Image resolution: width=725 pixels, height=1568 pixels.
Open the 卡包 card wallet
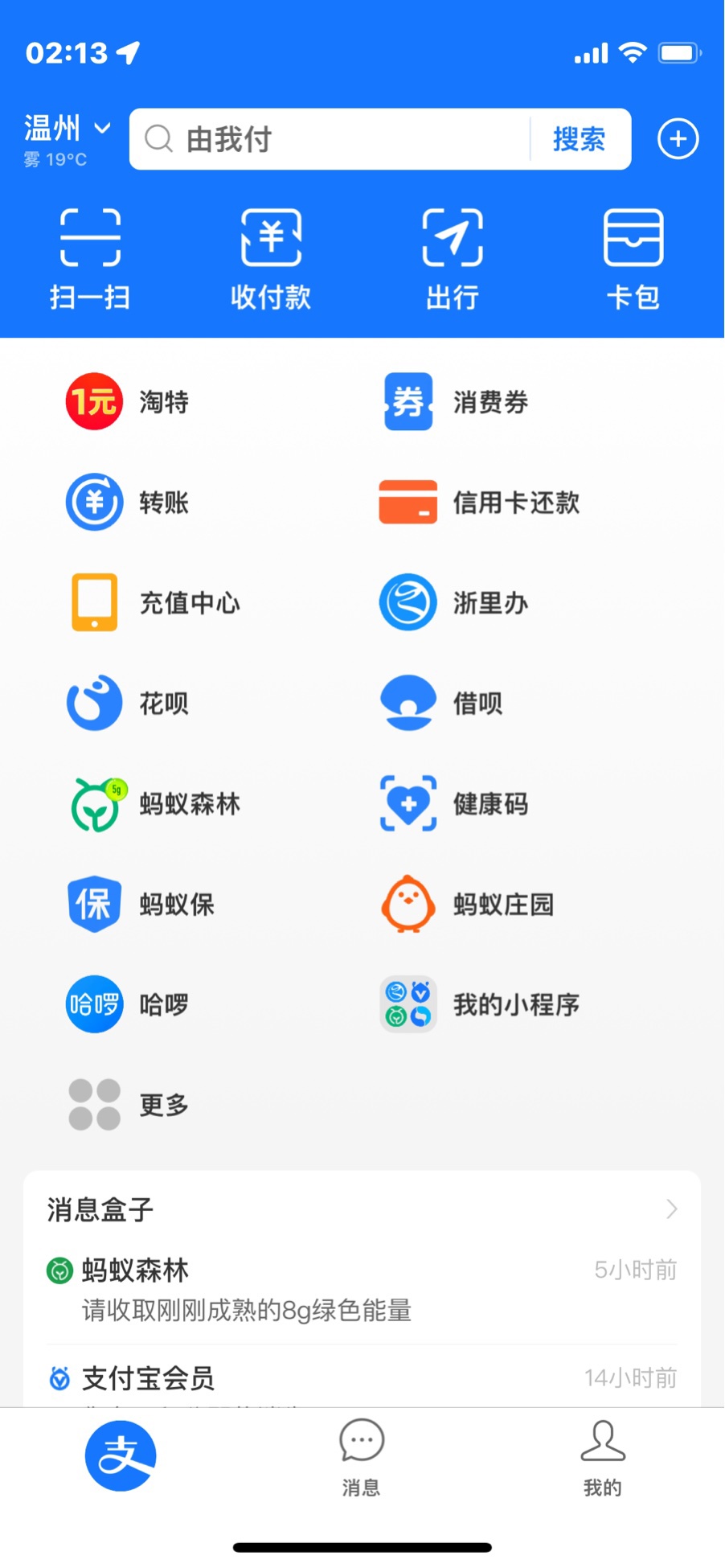click(633, 257)
